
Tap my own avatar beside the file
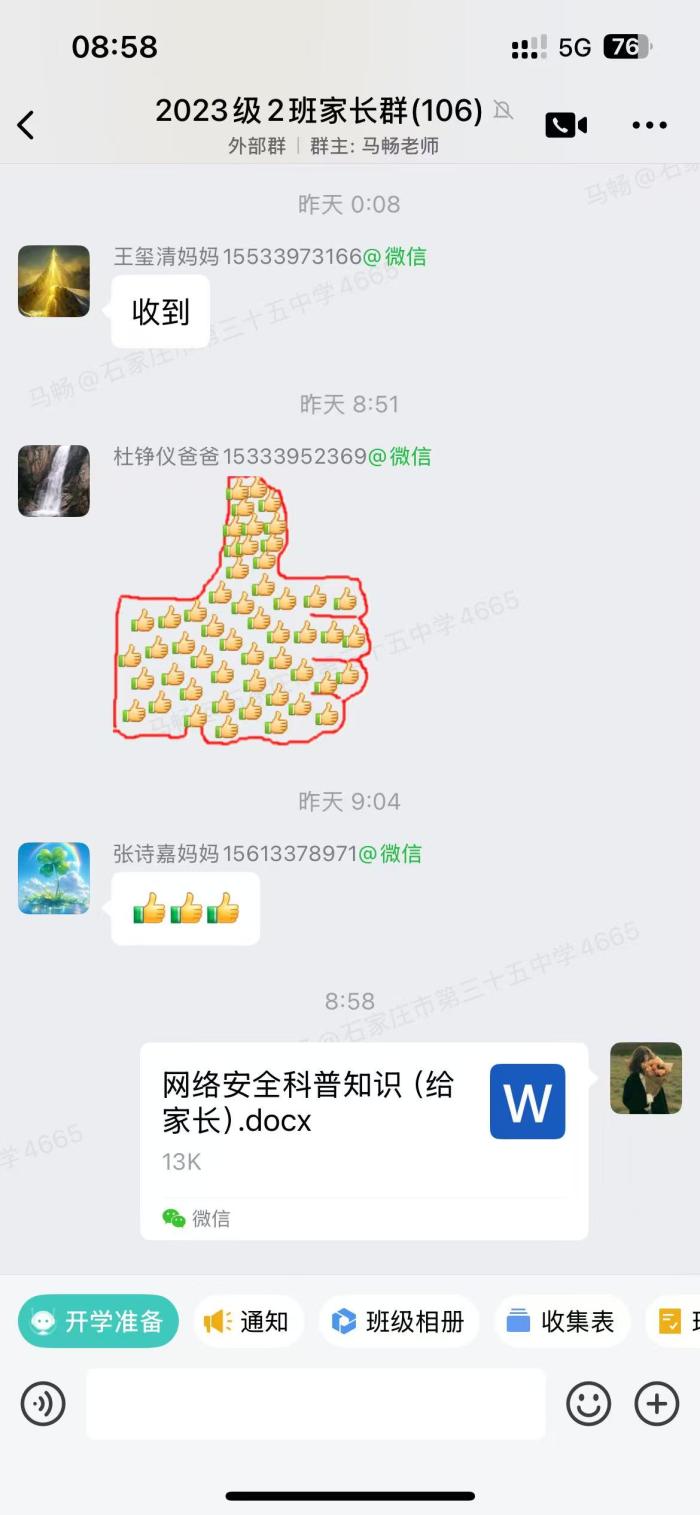(x=646, y=1078)
